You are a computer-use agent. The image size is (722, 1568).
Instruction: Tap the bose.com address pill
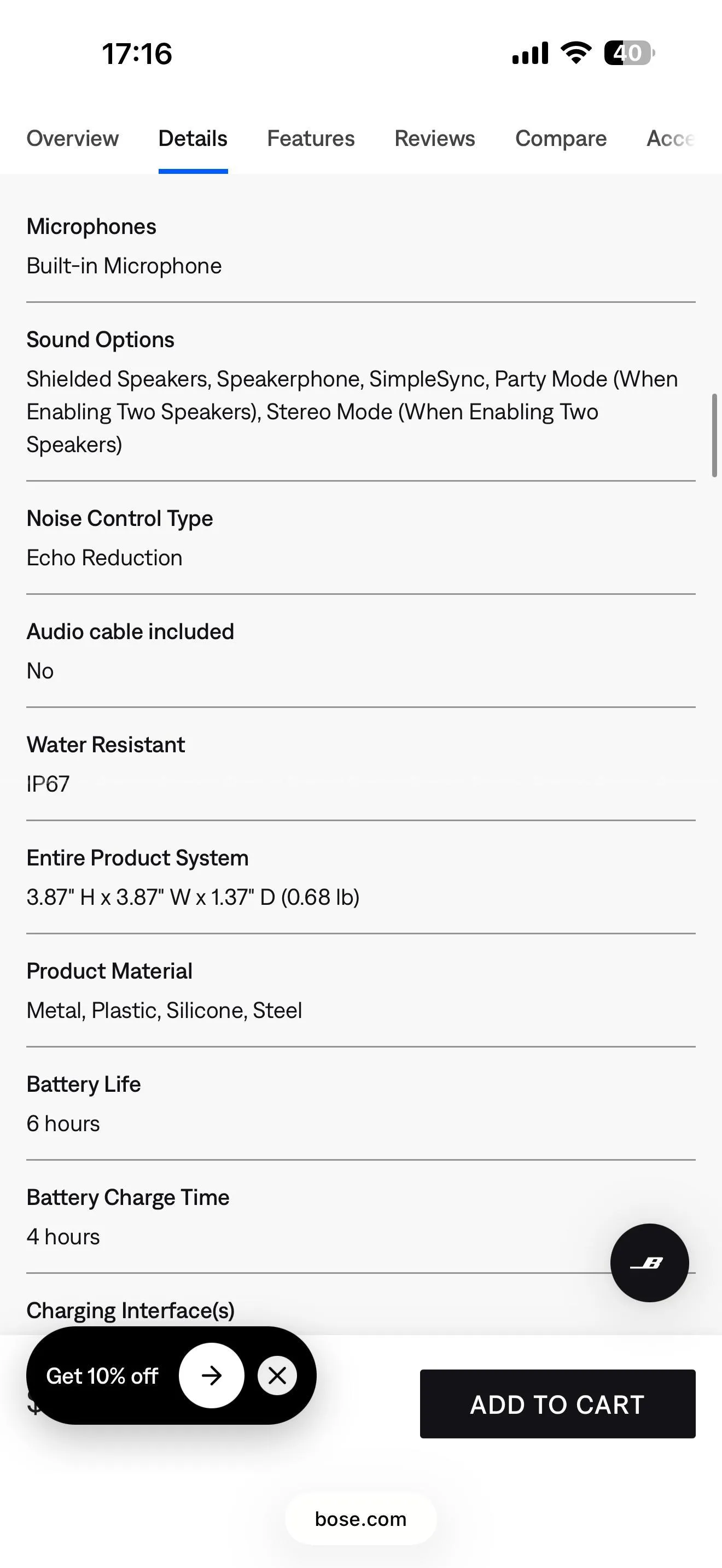tap(360, 1519)
